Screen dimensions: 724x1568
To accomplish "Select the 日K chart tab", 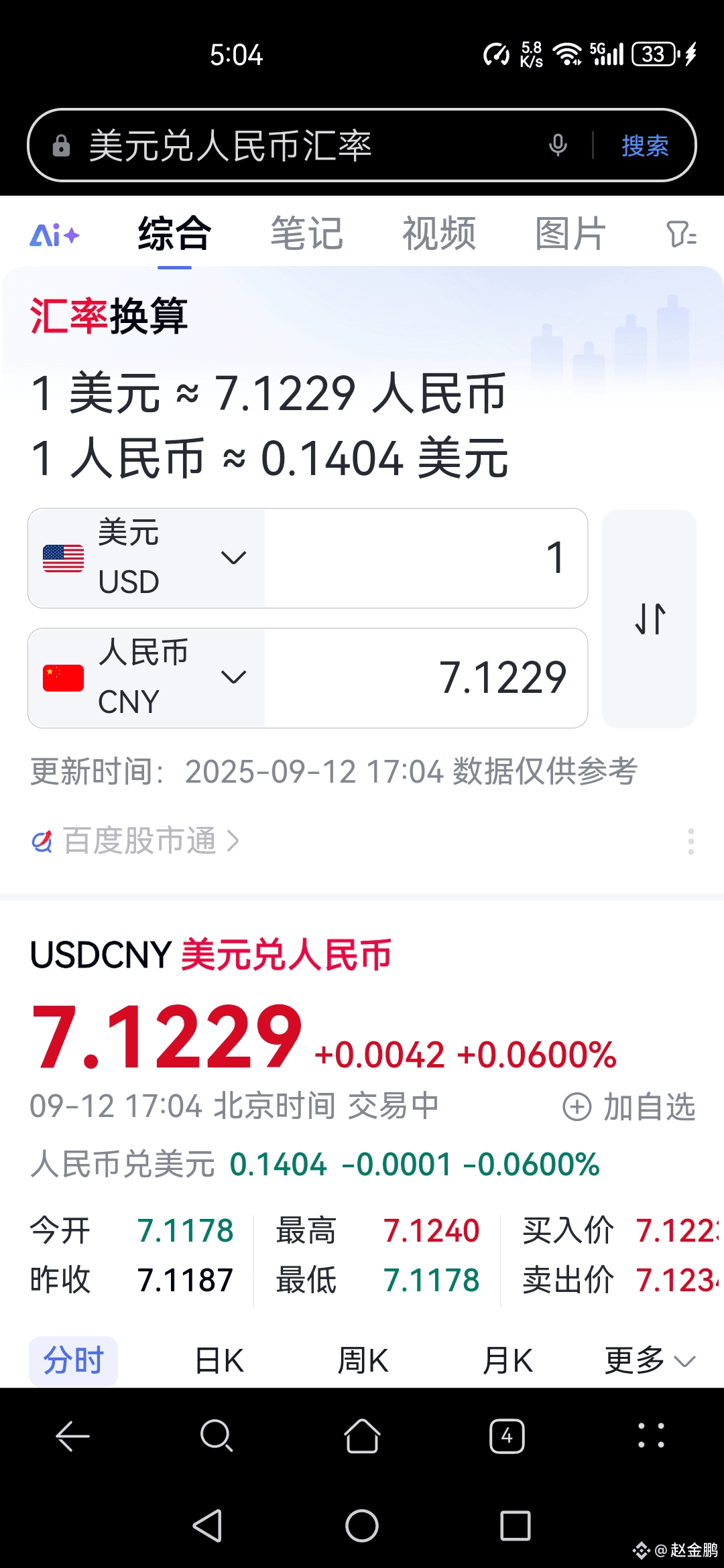I will tap(219, 1361).
